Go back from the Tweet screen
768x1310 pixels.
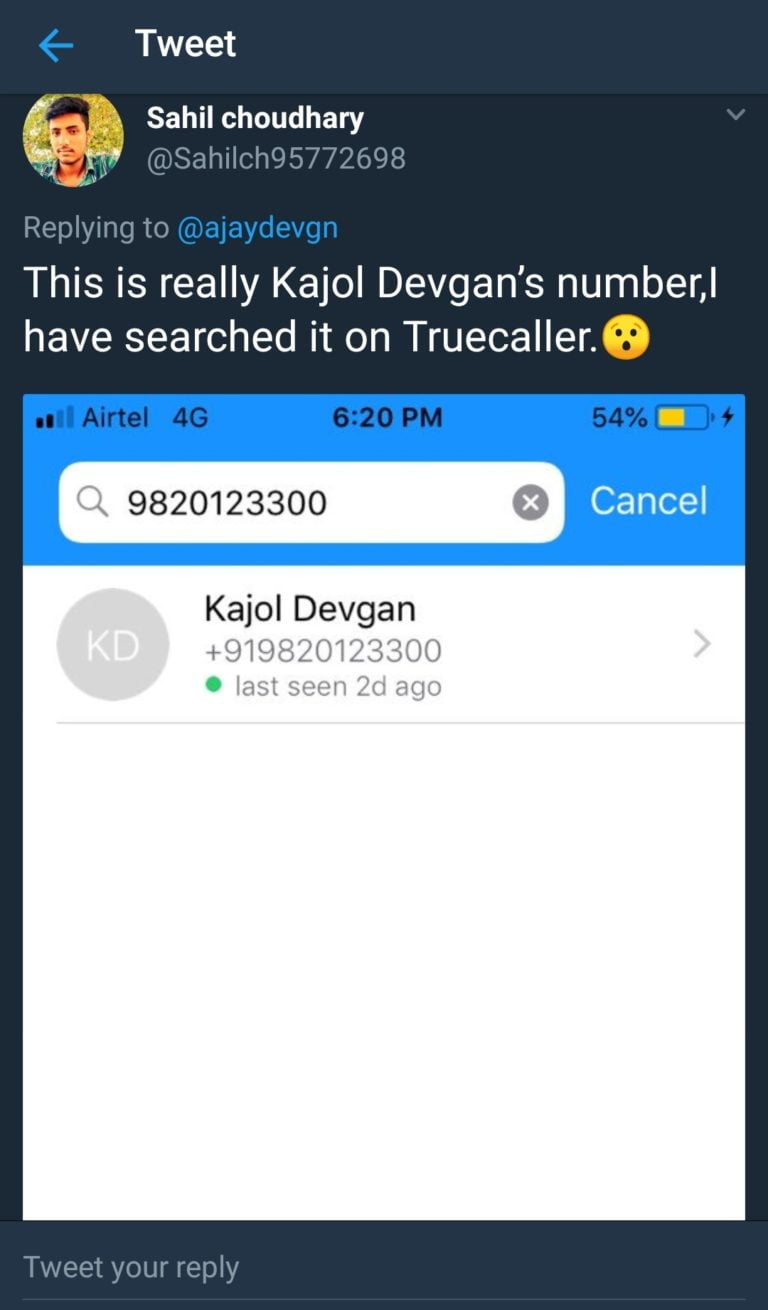click(56, 46)
